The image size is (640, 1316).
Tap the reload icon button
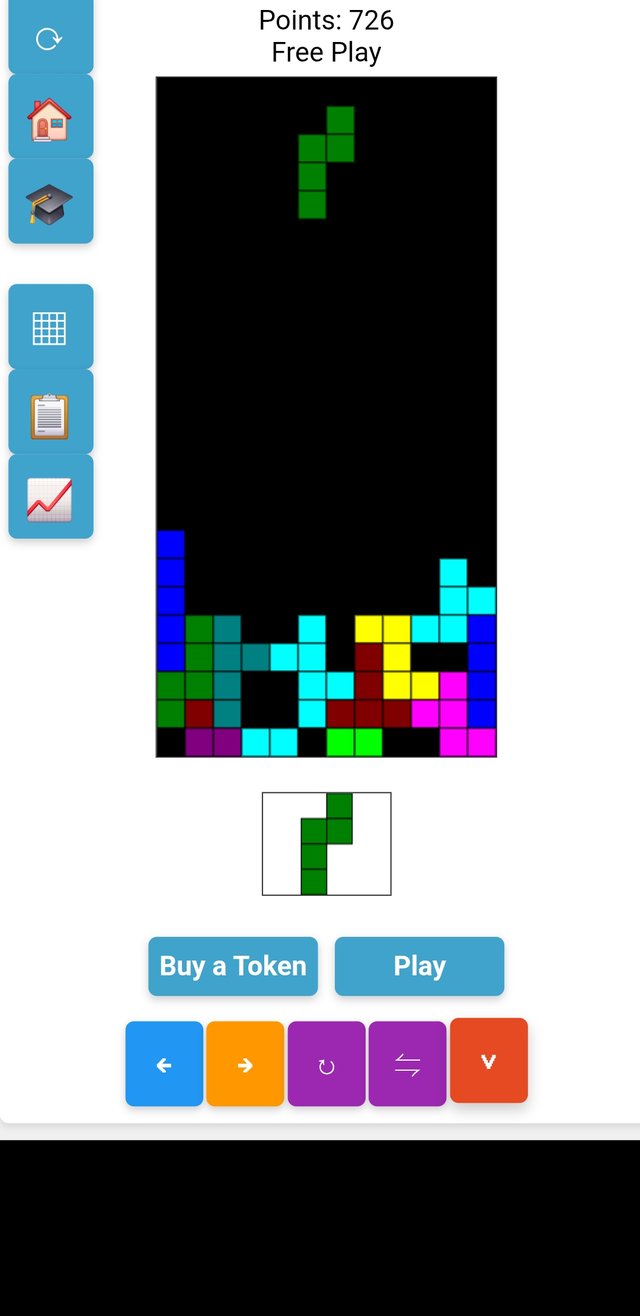tap(50, 38)
